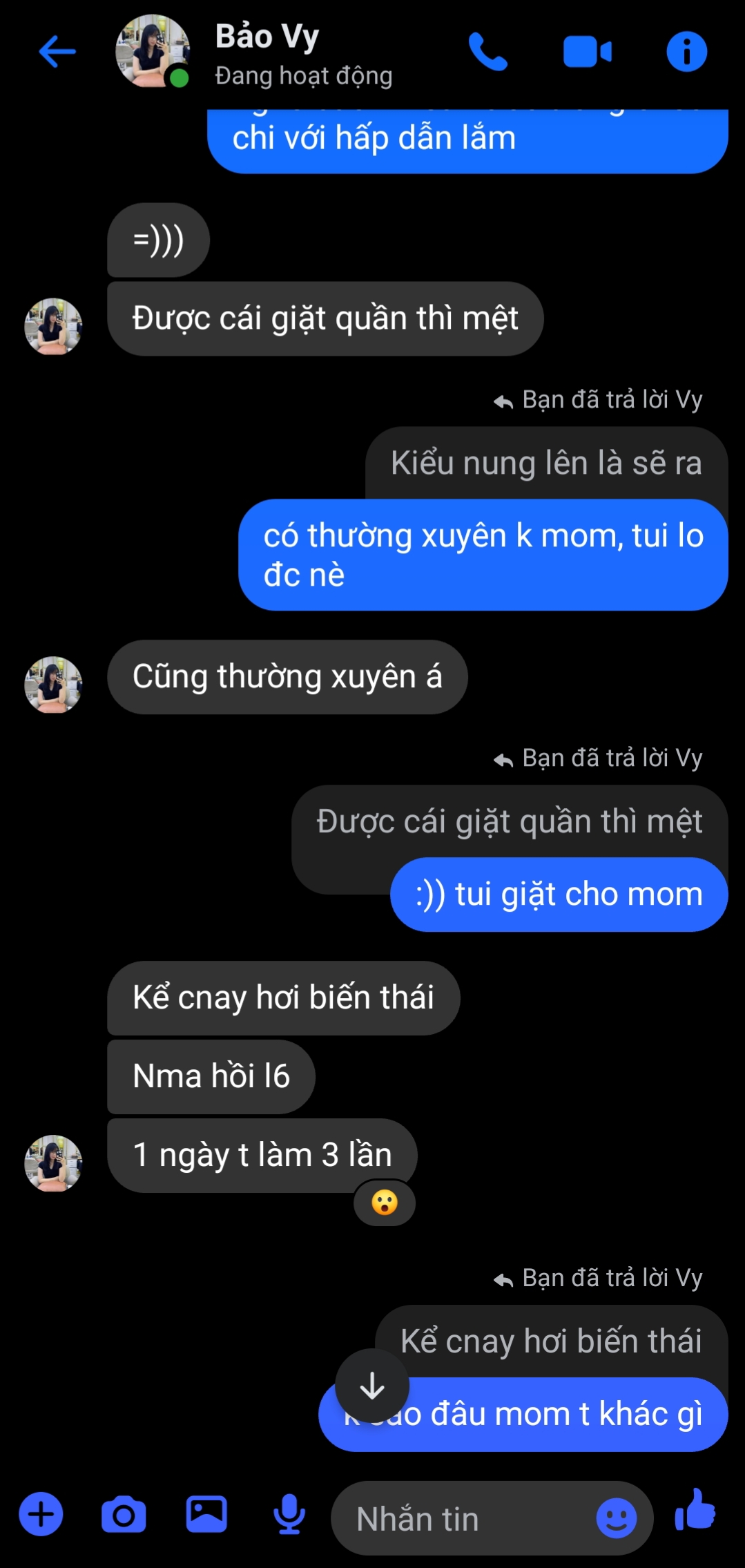
Task: Start a voice call with Bảo Vy
Action: tap(488, 52)
